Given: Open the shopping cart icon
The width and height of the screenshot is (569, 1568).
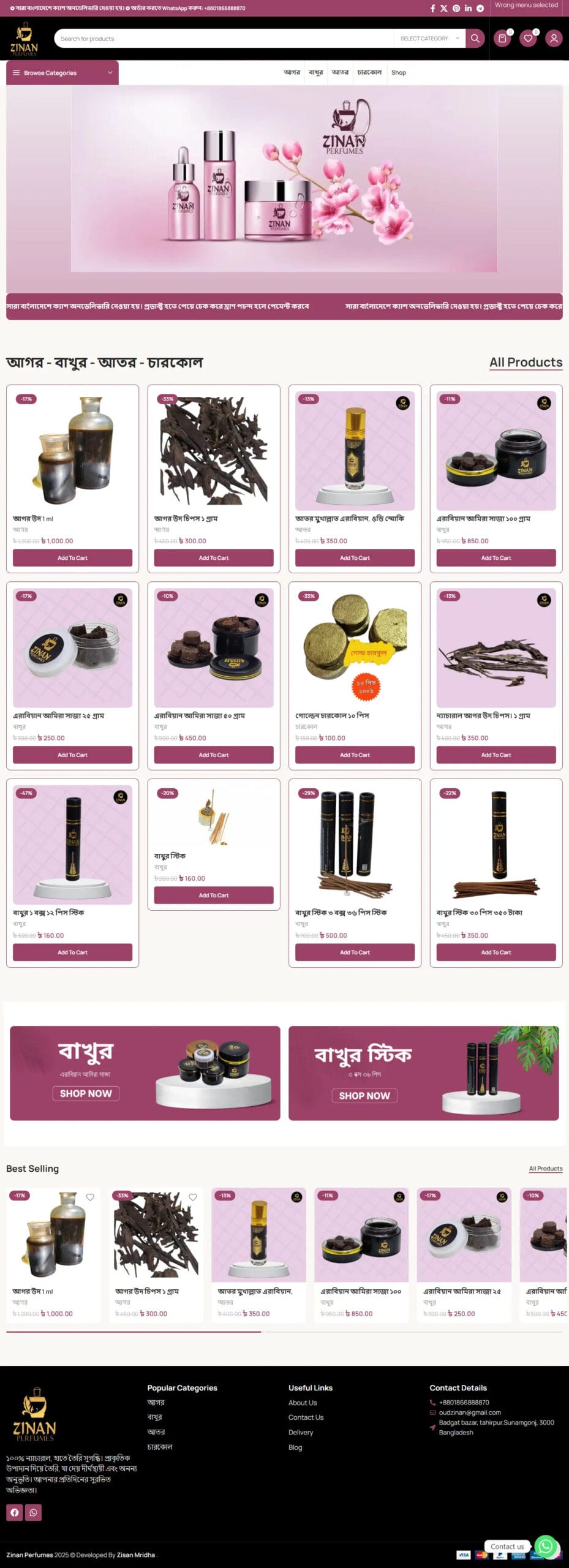Looking at the screenshot, I should tap(502, 39).
